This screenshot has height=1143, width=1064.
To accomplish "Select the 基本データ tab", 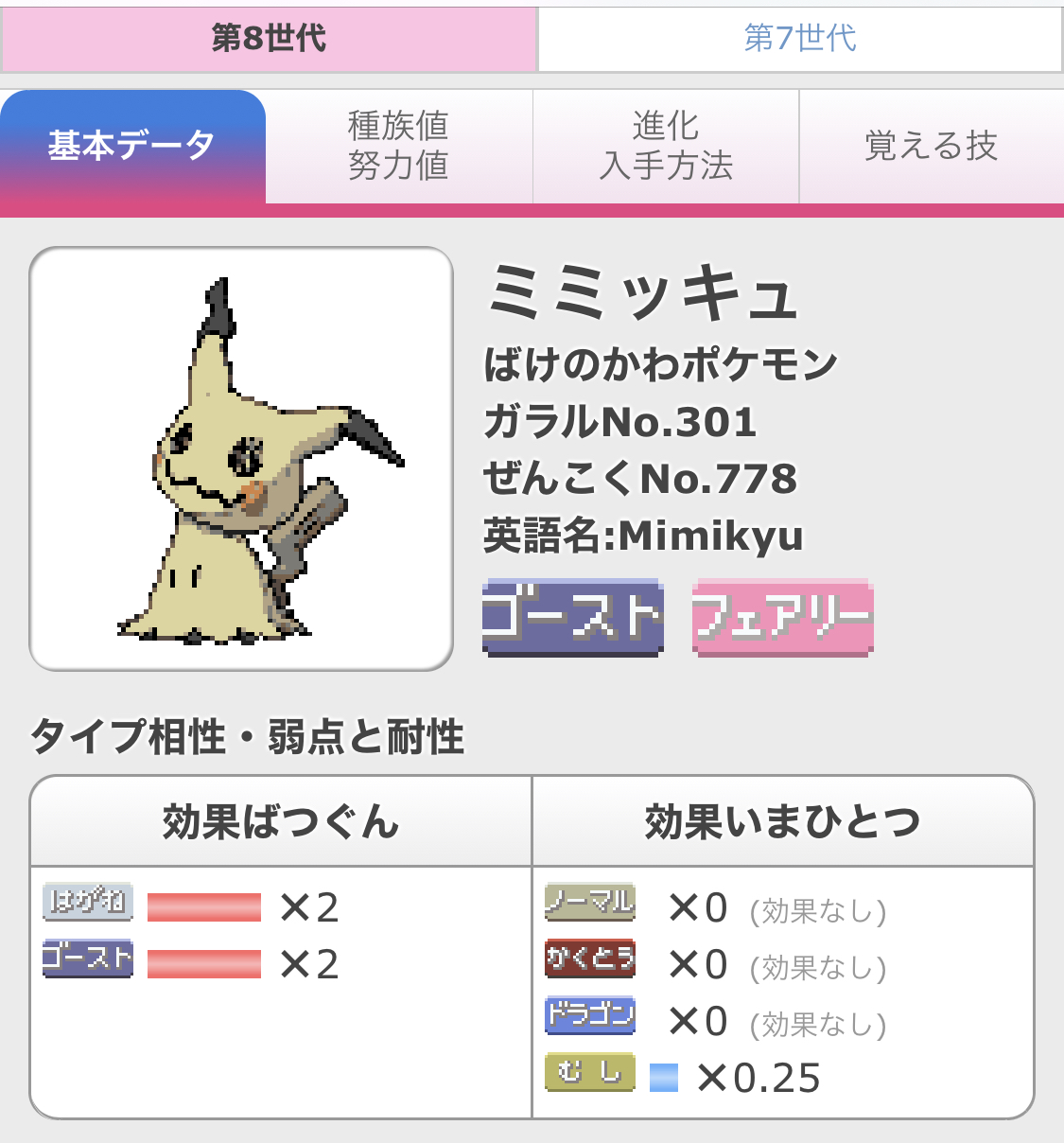I will tap(132, 147).
